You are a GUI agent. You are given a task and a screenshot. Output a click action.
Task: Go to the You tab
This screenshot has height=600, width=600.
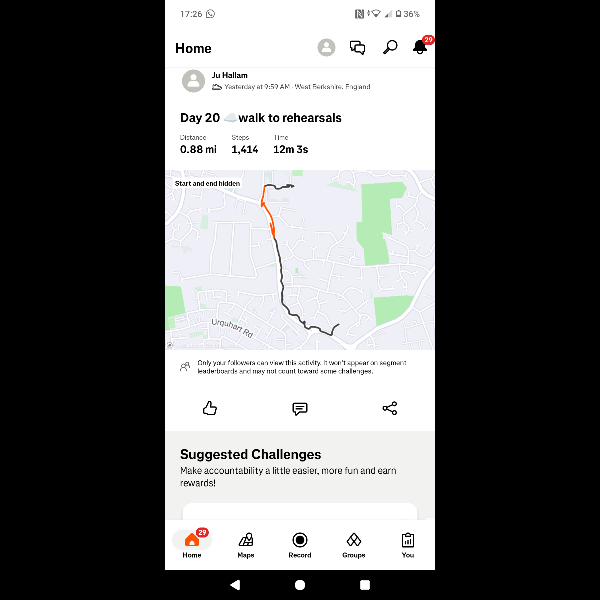pos(408,544)
